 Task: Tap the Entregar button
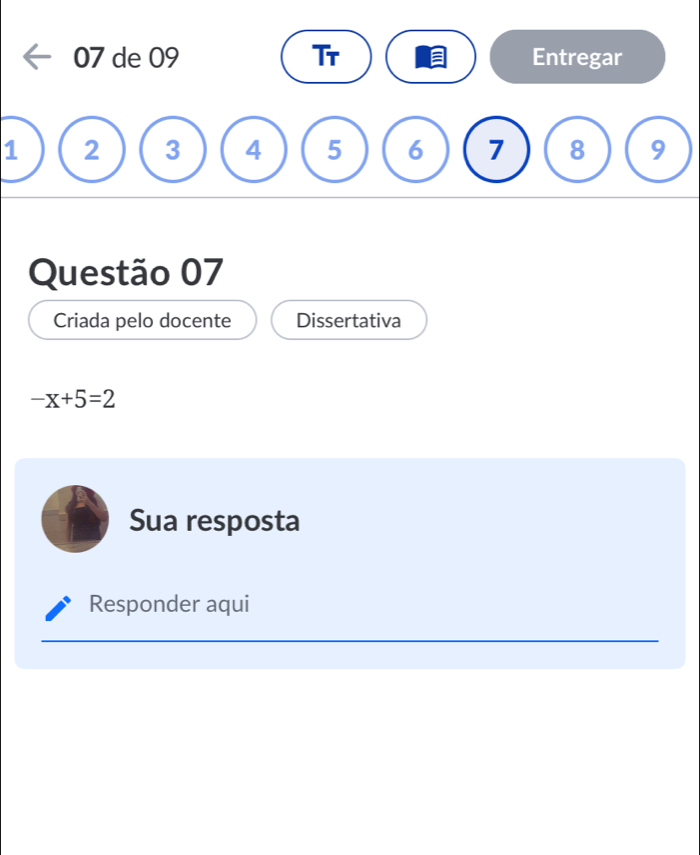(x=577, y=57)
